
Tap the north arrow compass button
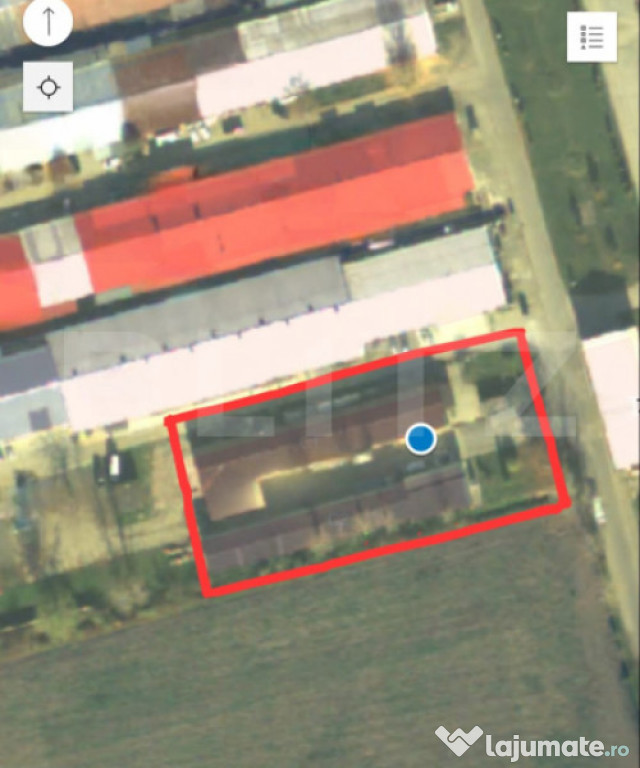click(x=48, y=22)
